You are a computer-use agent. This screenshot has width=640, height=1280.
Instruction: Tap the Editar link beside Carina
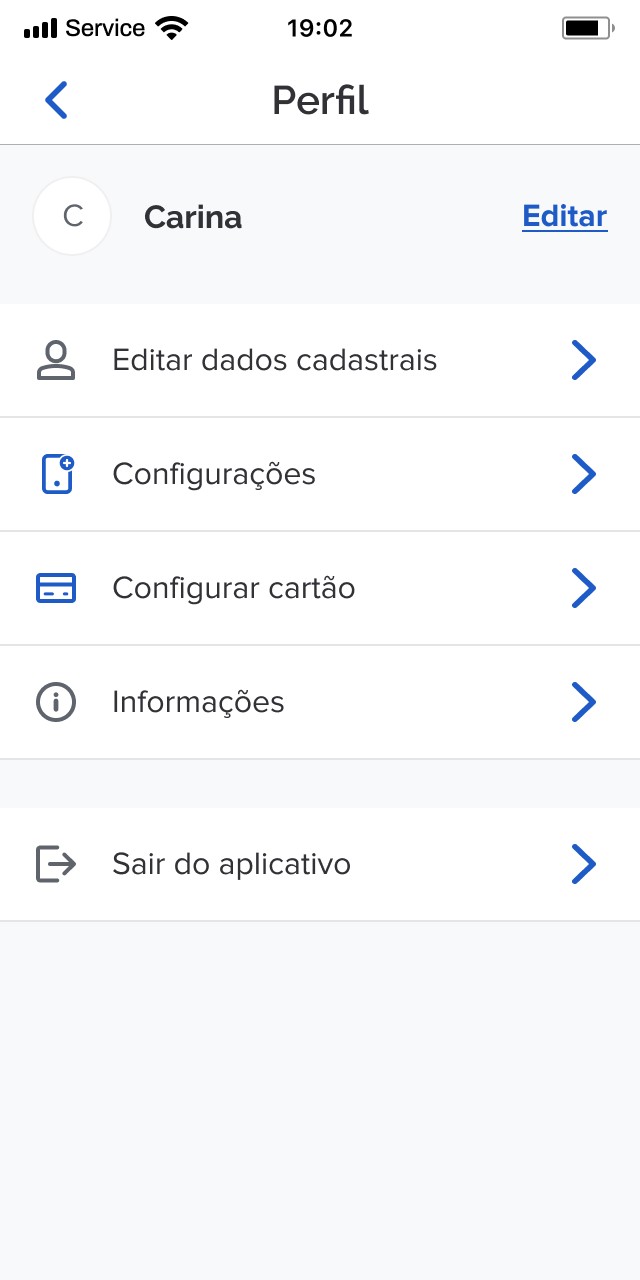[564, 217]
